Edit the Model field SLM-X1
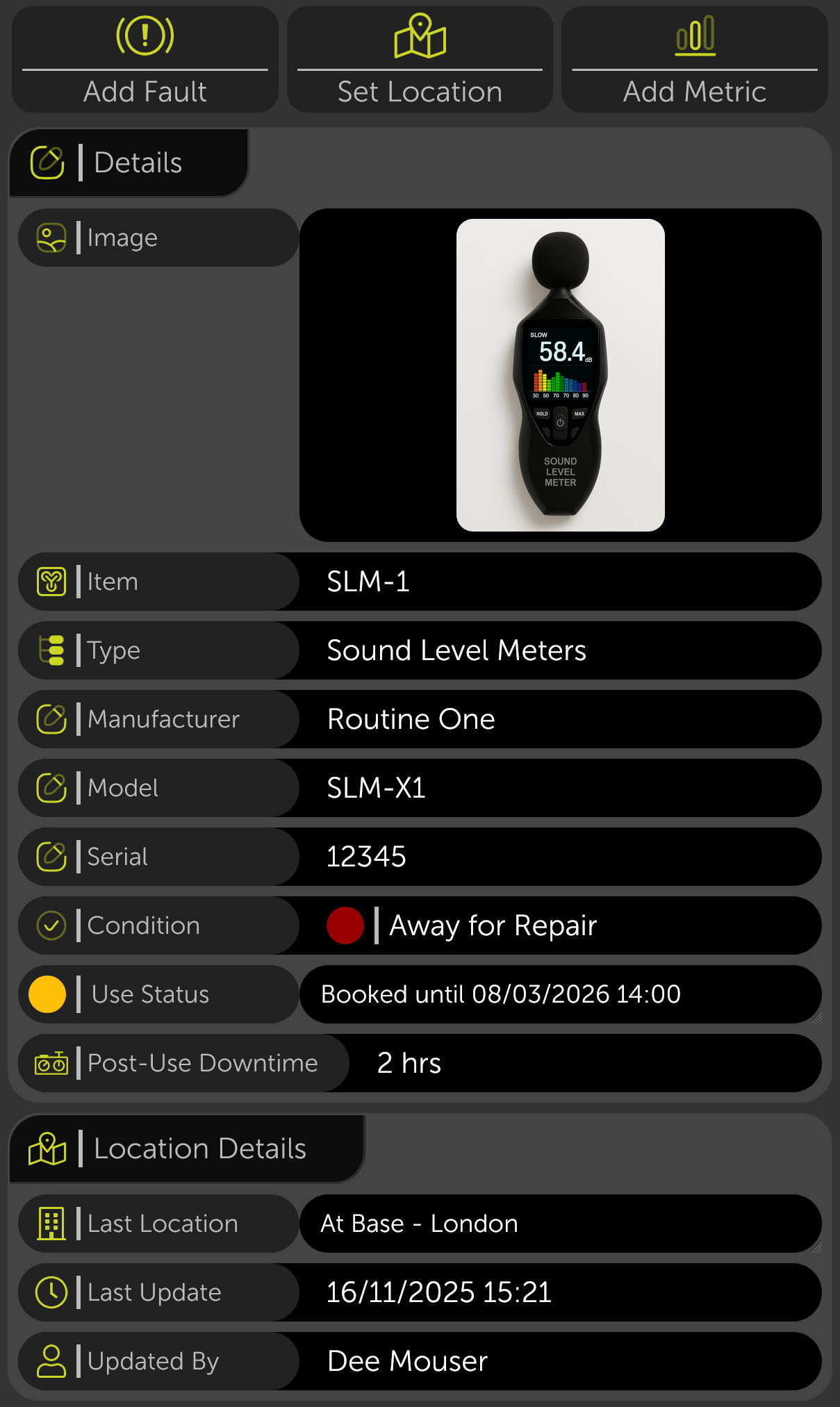The image size is (840, 1407). pyautogui.click(x=559, y=788)
